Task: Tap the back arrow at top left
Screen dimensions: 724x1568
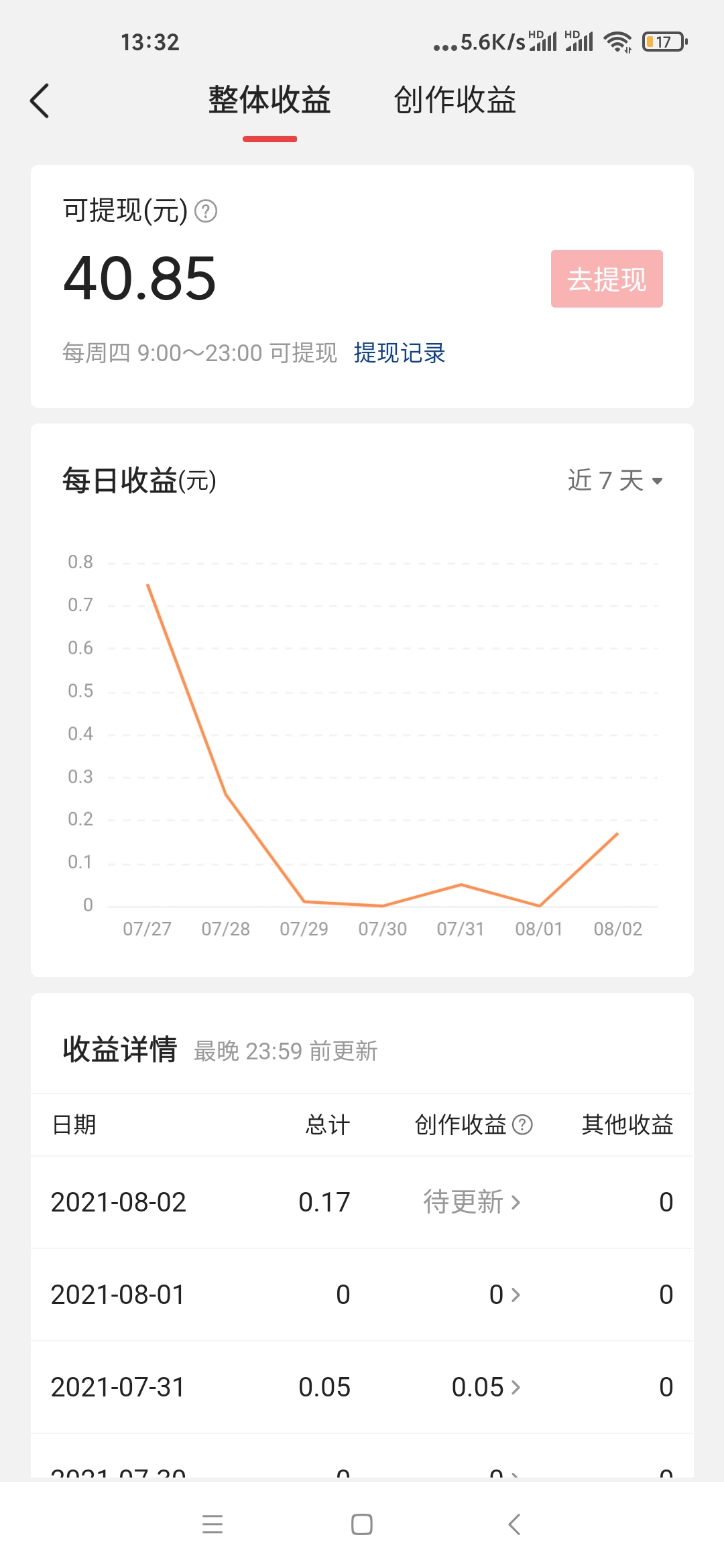Action: pos(40,101)
